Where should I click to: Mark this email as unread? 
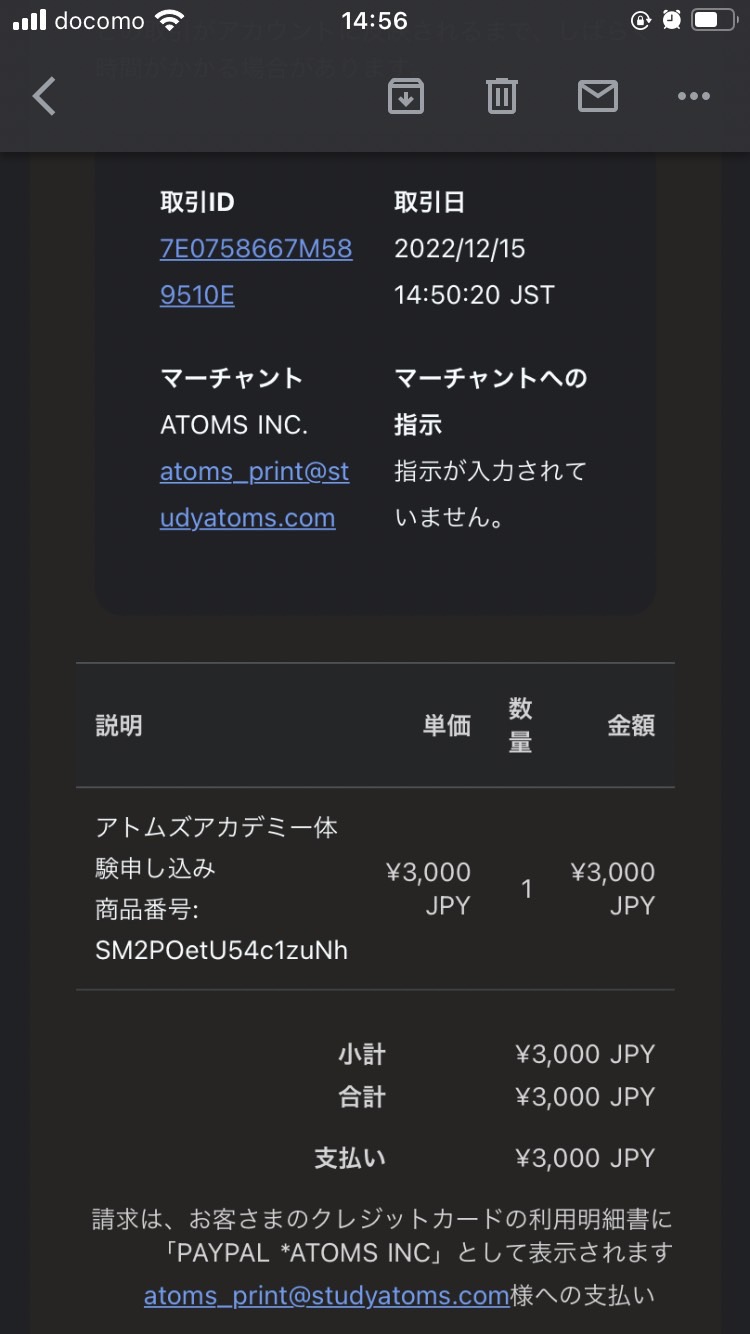coord(597,97)
